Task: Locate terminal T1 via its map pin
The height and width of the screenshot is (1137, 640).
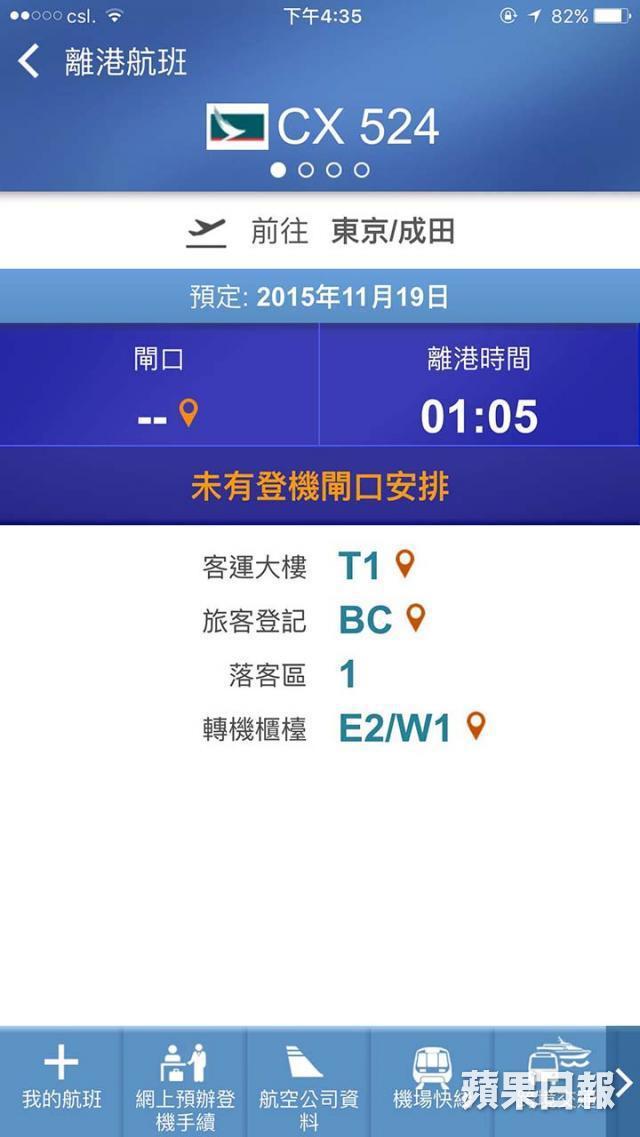Action: coord(404,564)
